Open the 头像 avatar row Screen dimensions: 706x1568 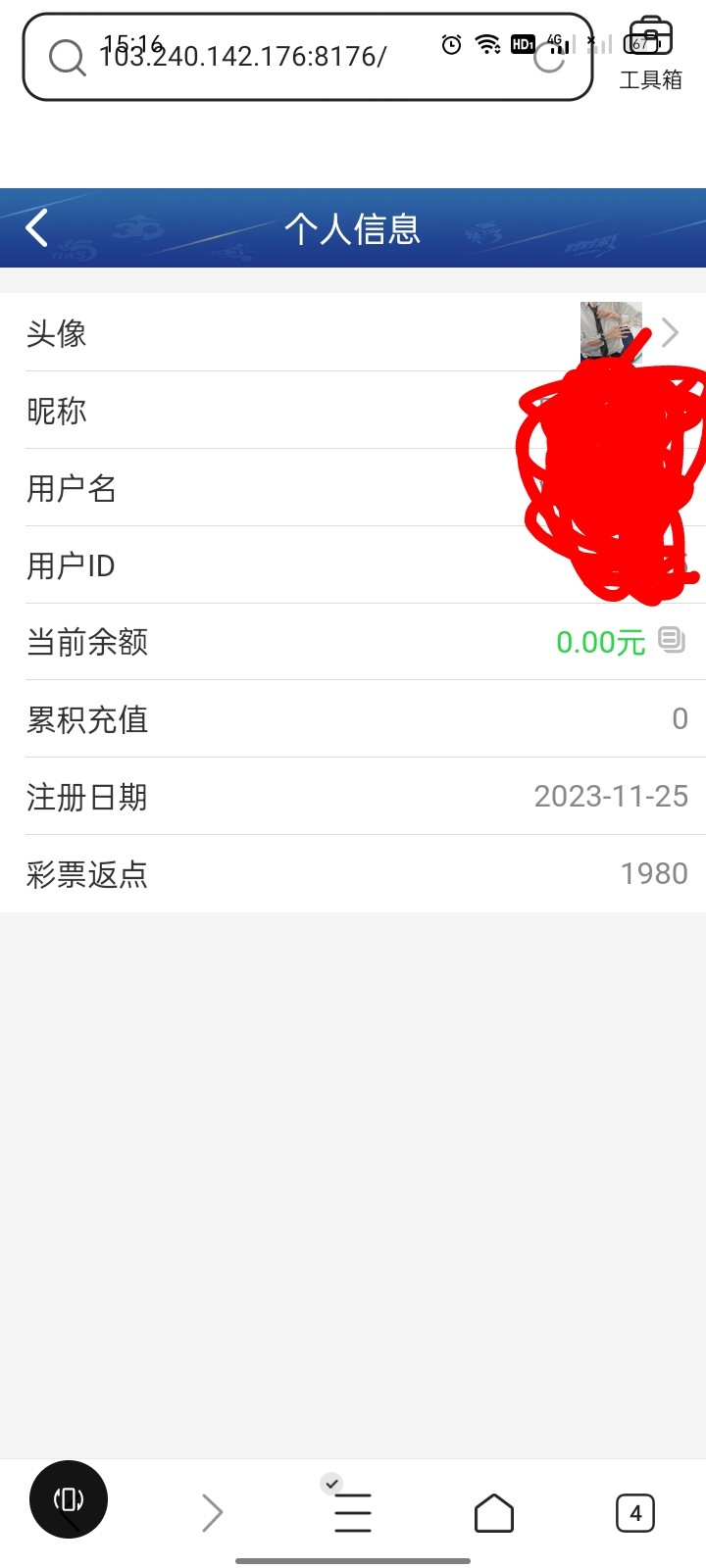tap(353, 333)
